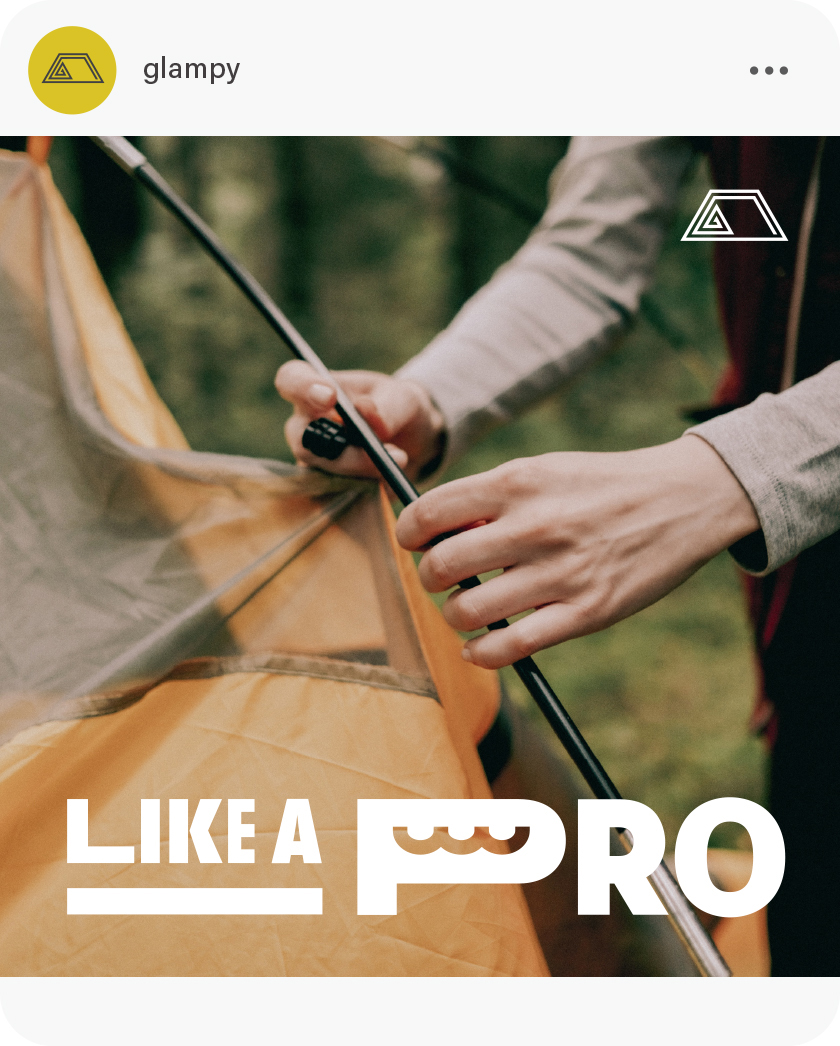Open the glampy profile avatar
840x1046 pixels.
[72, 70]
